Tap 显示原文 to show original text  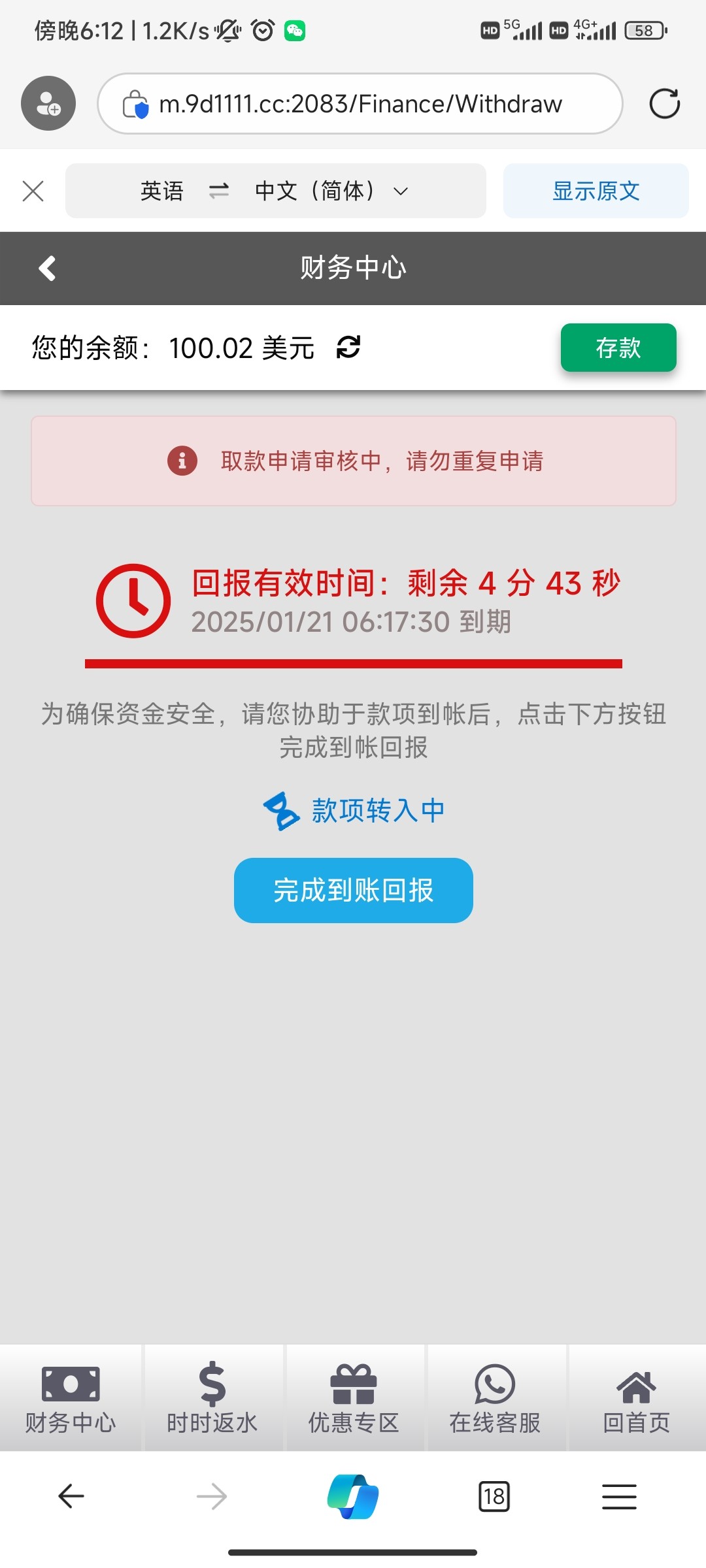pyautogui.click(x=596, y=191)
